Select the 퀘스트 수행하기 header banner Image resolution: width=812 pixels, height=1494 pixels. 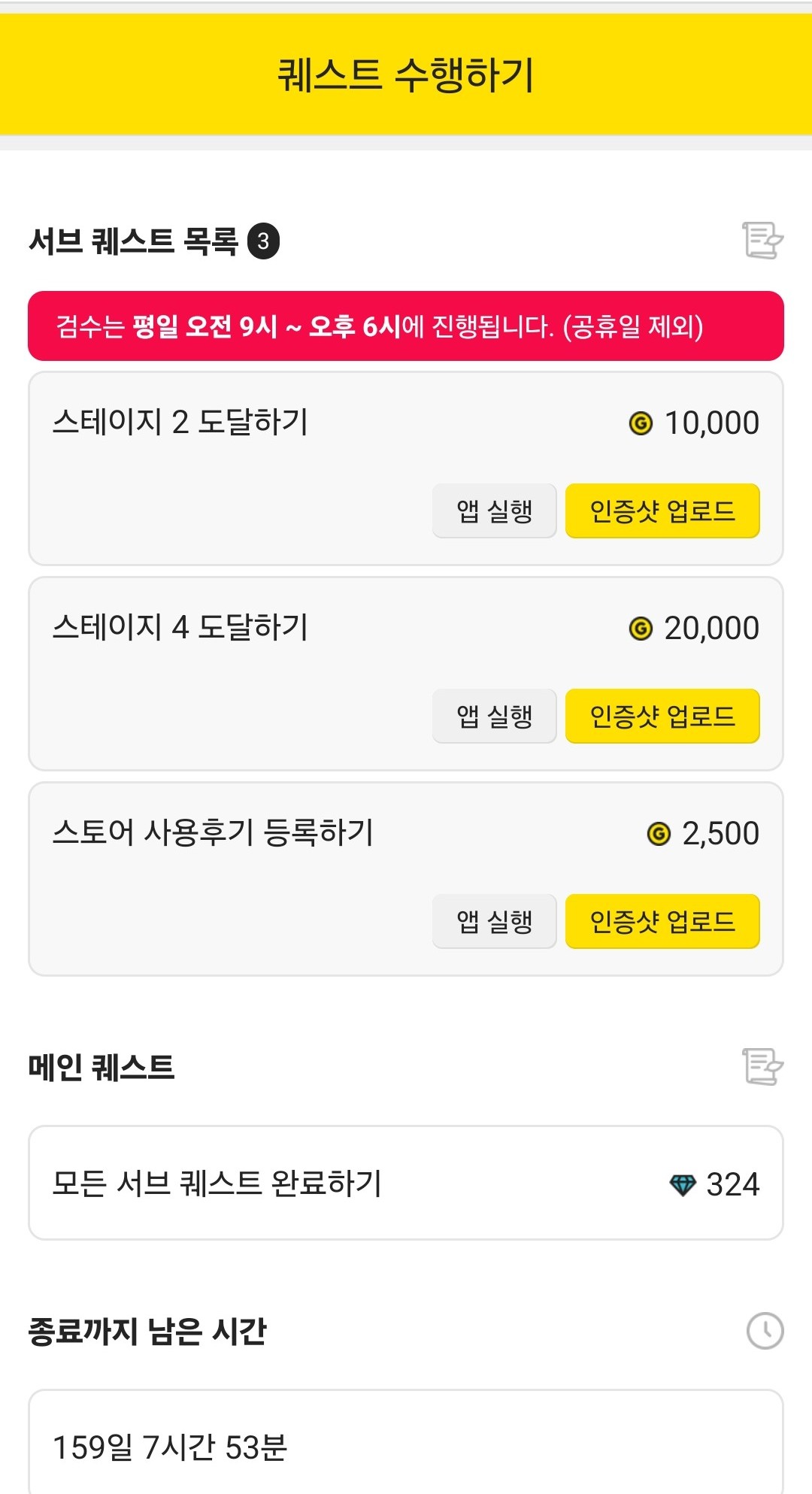pos(406,71)
